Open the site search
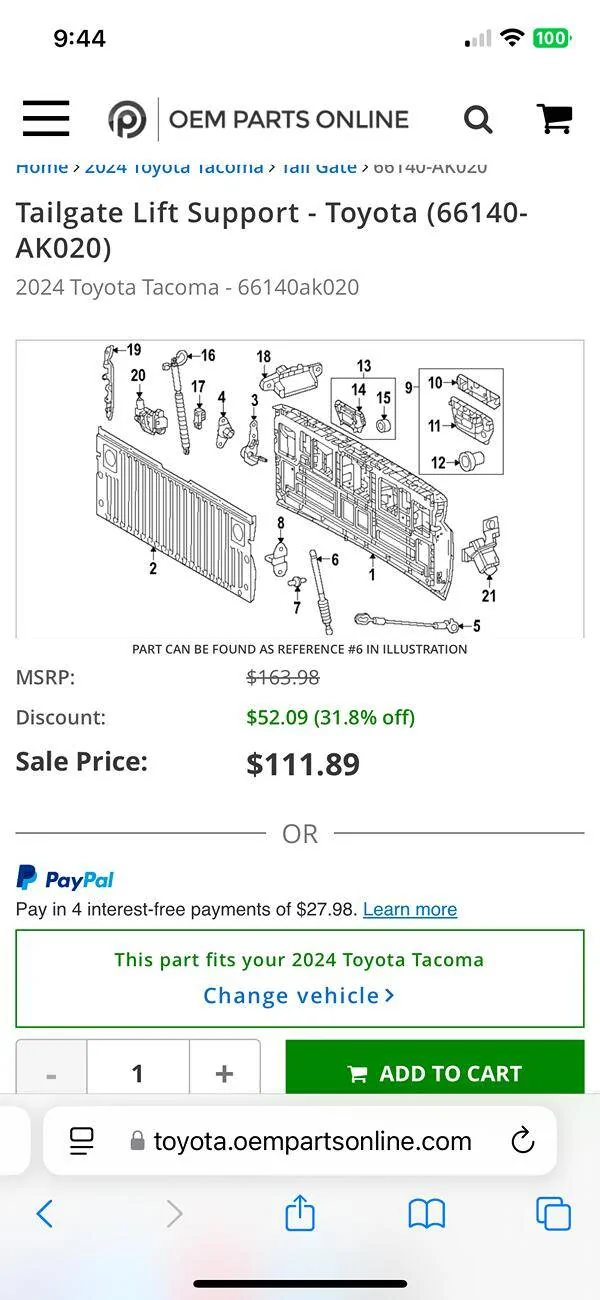The height and width of the screenshot is (1300, 600). 478,120
